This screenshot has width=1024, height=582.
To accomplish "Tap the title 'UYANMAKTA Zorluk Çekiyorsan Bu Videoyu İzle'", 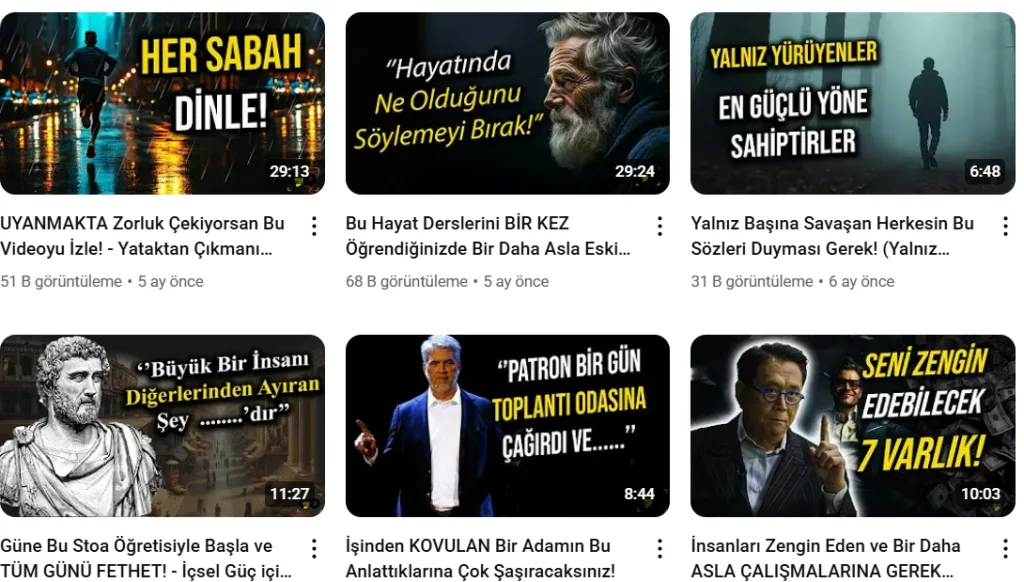I will [x=142, y=236].
